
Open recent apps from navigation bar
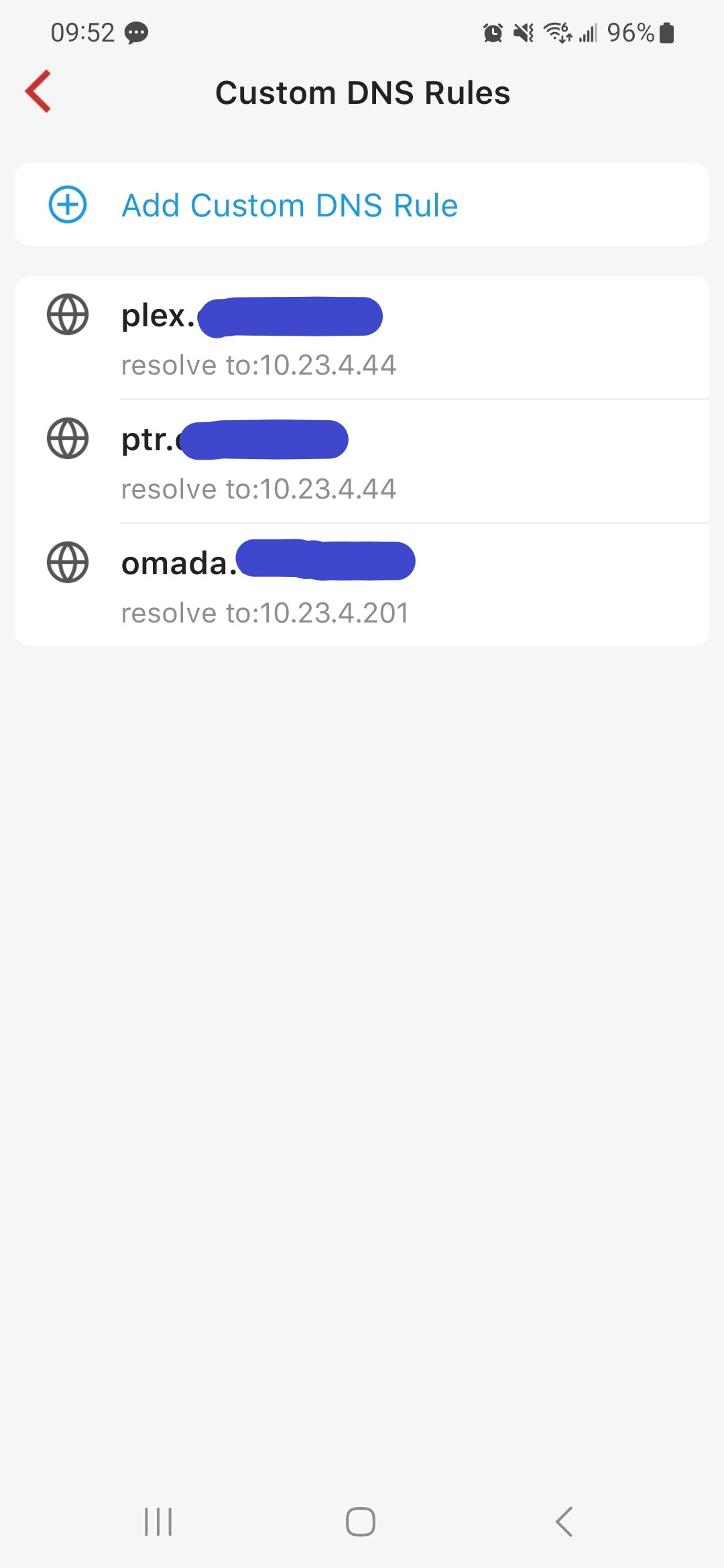click(158, 1521)
